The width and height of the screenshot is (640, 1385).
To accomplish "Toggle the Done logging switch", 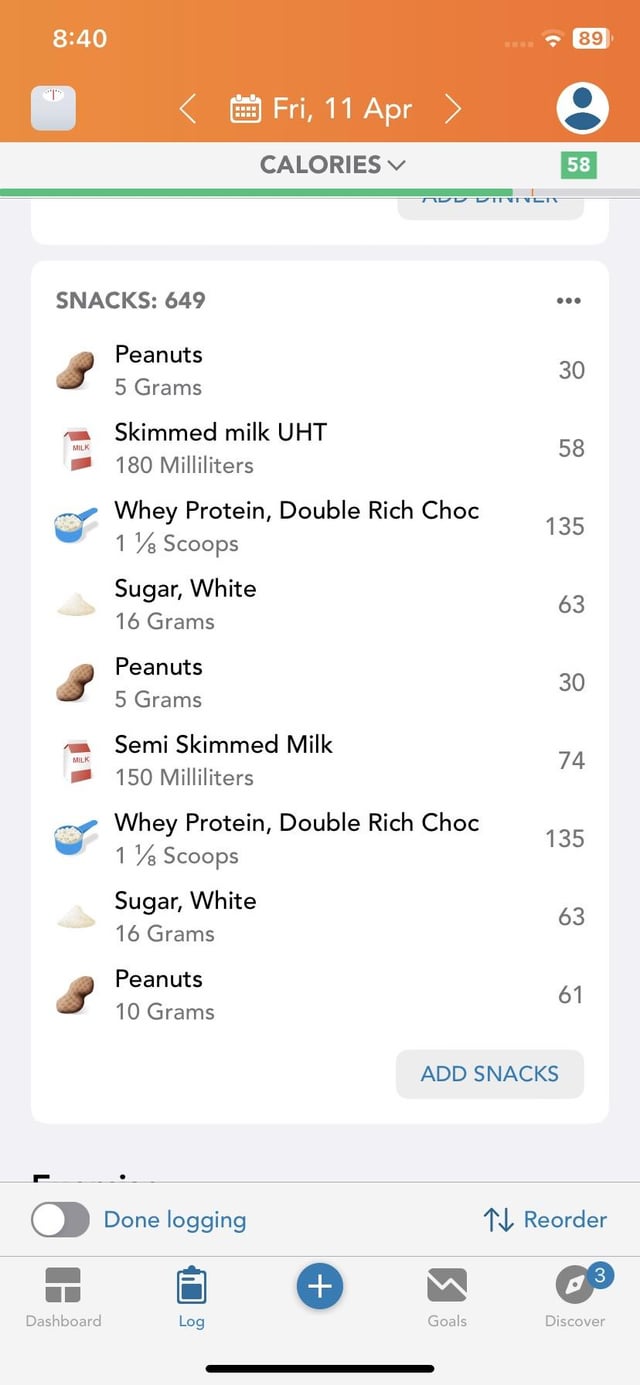I will pyautogui.click(x=61, y=1219).
